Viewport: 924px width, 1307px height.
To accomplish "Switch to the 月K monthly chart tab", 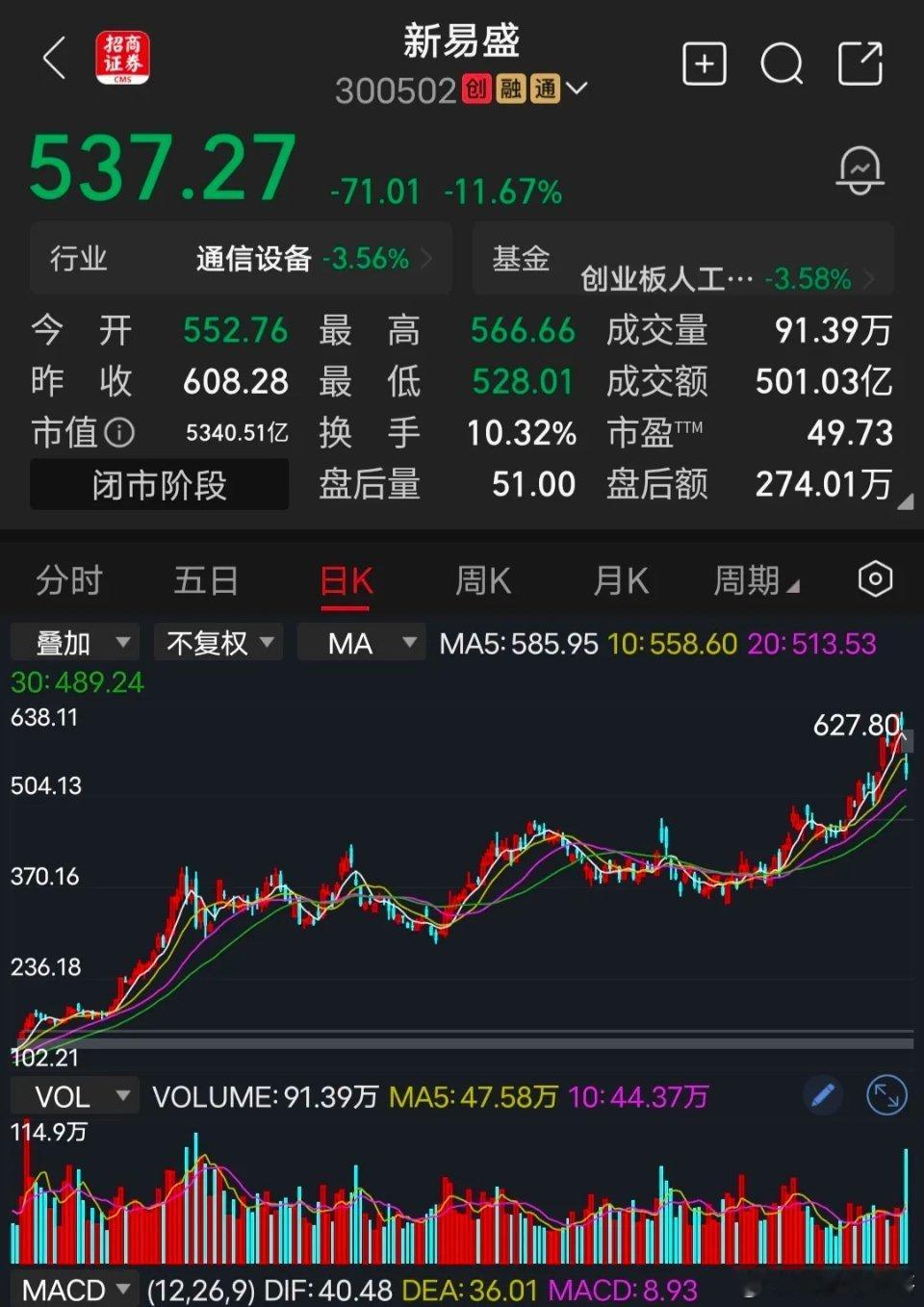I will coord(621,580).
